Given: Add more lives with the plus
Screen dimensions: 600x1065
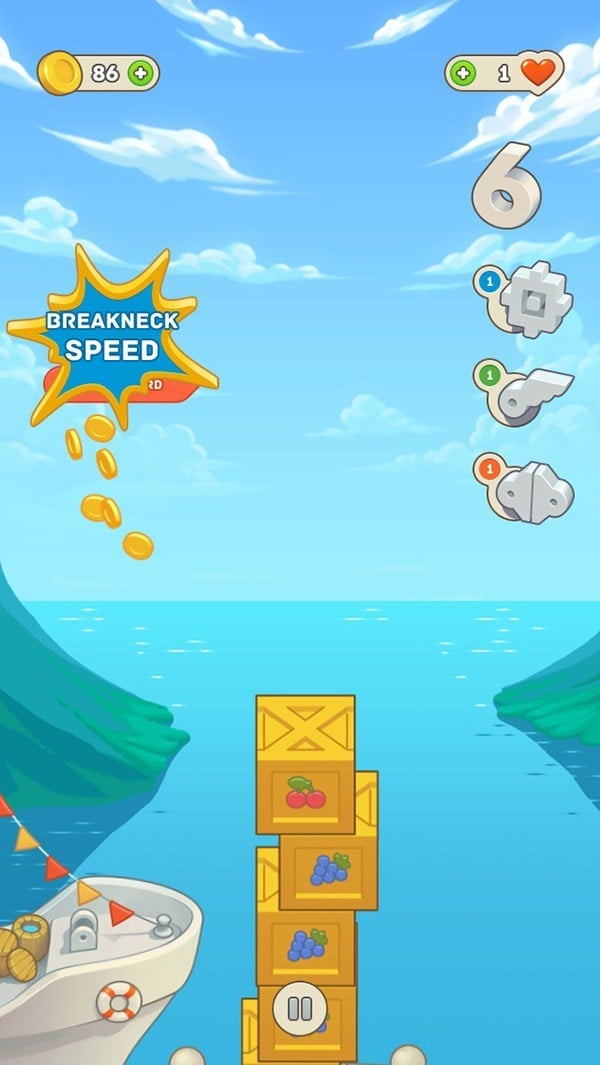Looking at the screenshot, I should (x=463, y=73).
